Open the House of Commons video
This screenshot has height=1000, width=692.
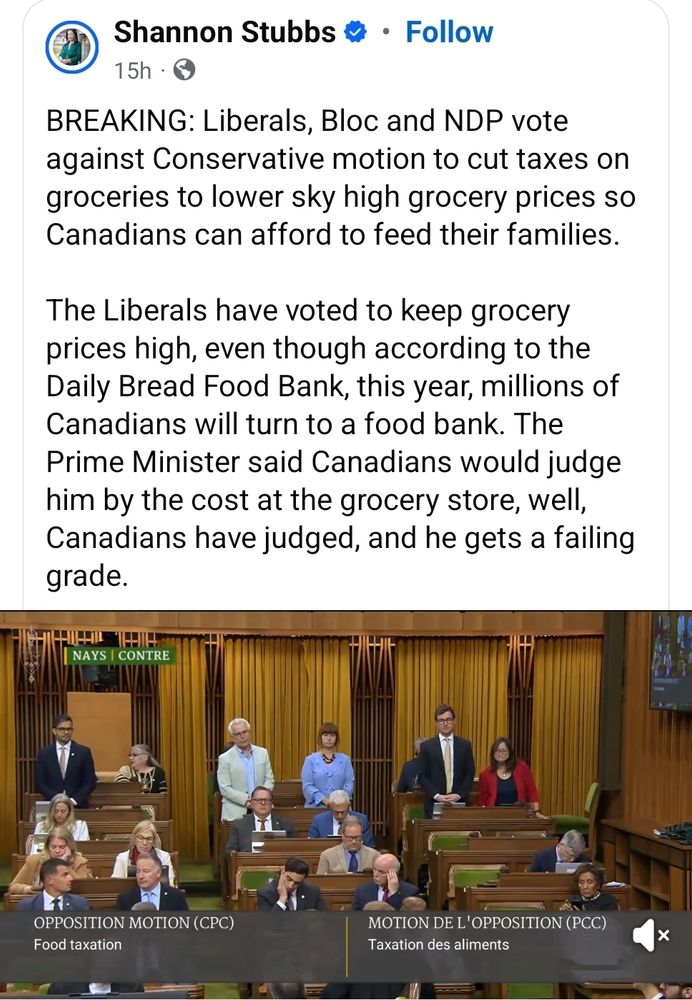[x=345, y=780]
